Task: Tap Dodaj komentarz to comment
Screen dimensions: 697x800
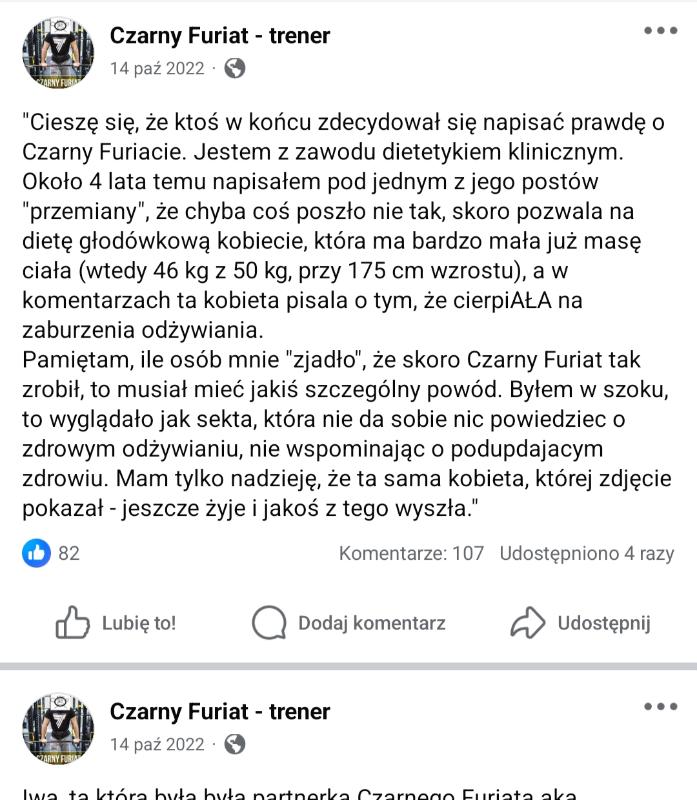Action: [x=349, y=623]
